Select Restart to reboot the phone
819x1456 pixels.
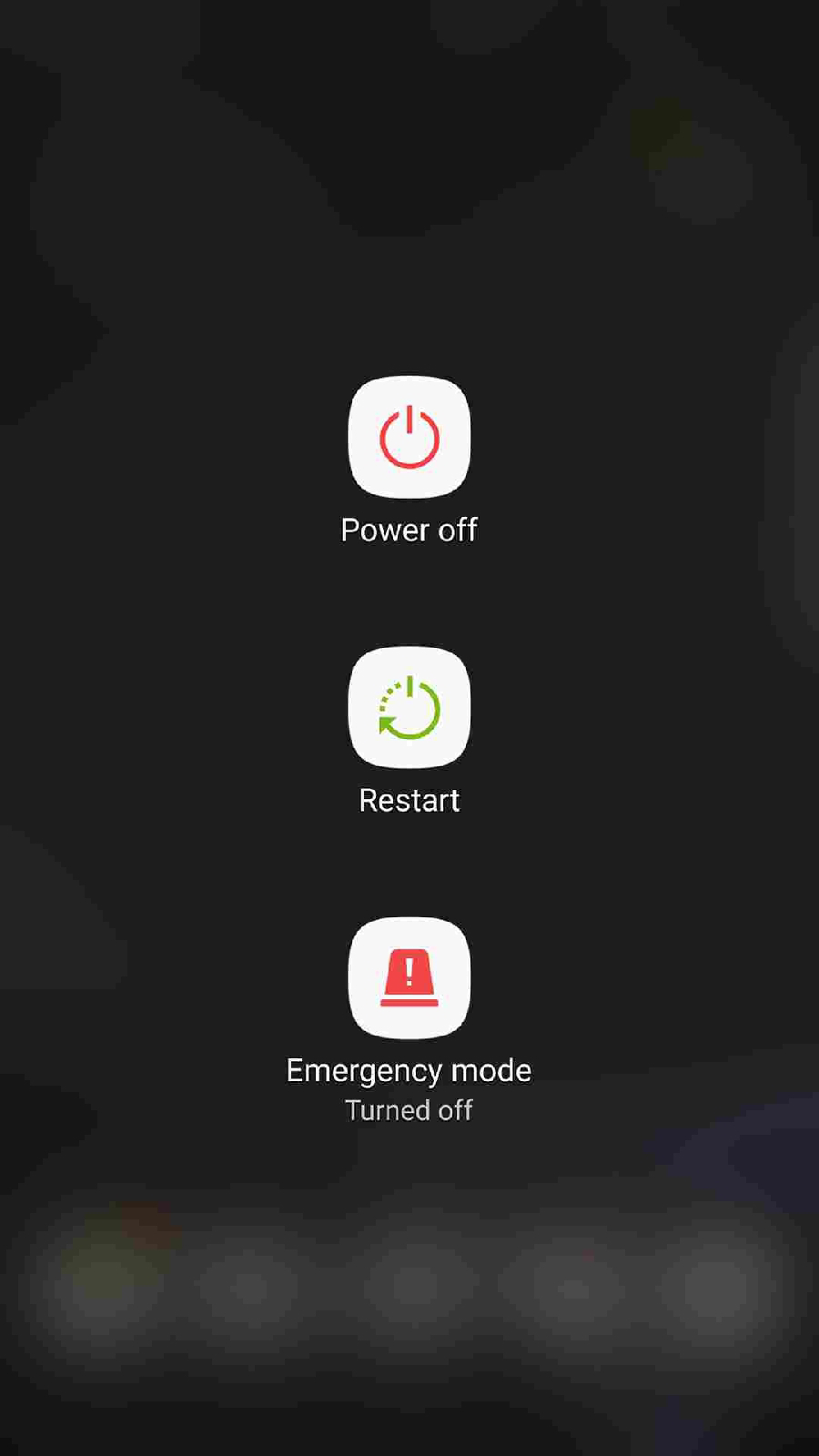click(409, 707)
